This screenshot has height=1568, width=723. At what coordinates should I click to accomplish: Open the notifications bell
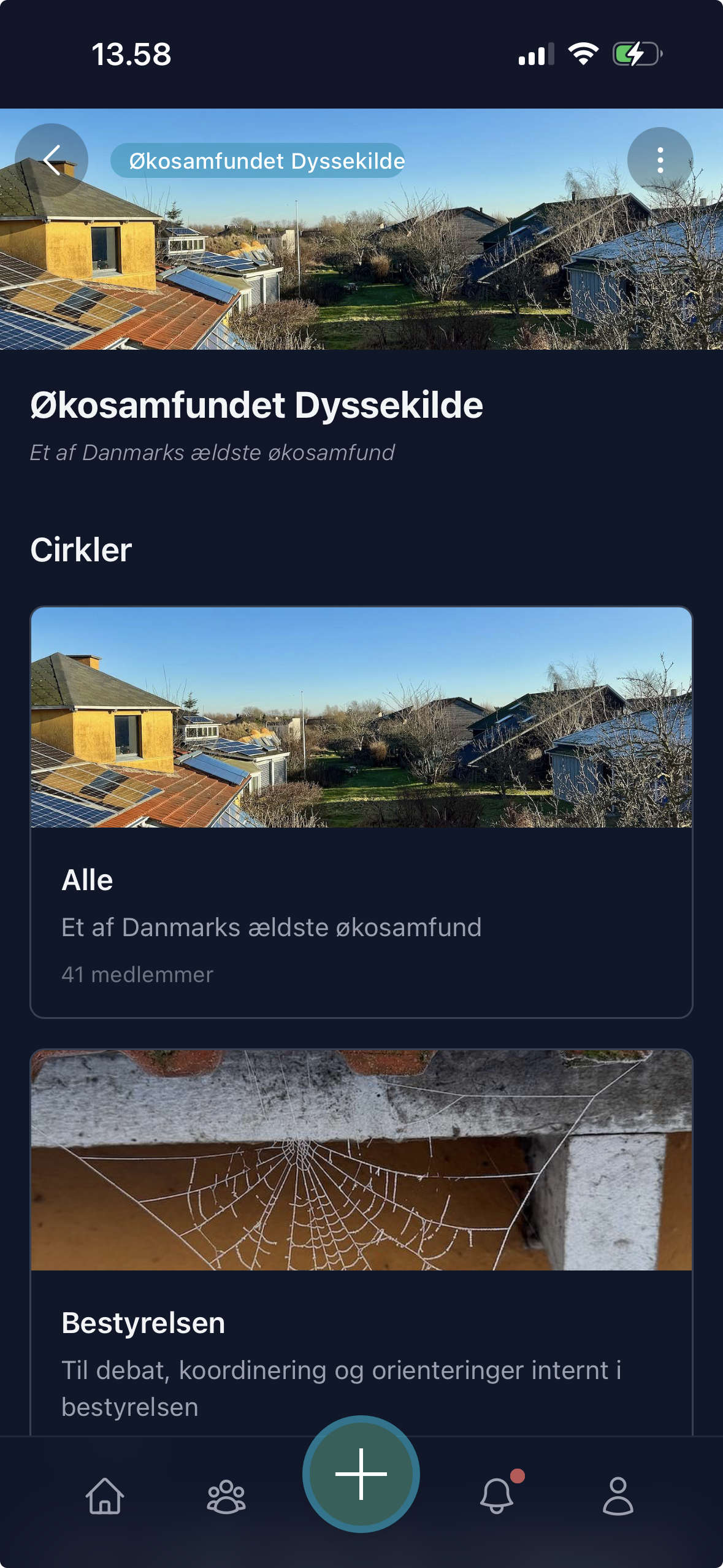(x=497, y=1496)
